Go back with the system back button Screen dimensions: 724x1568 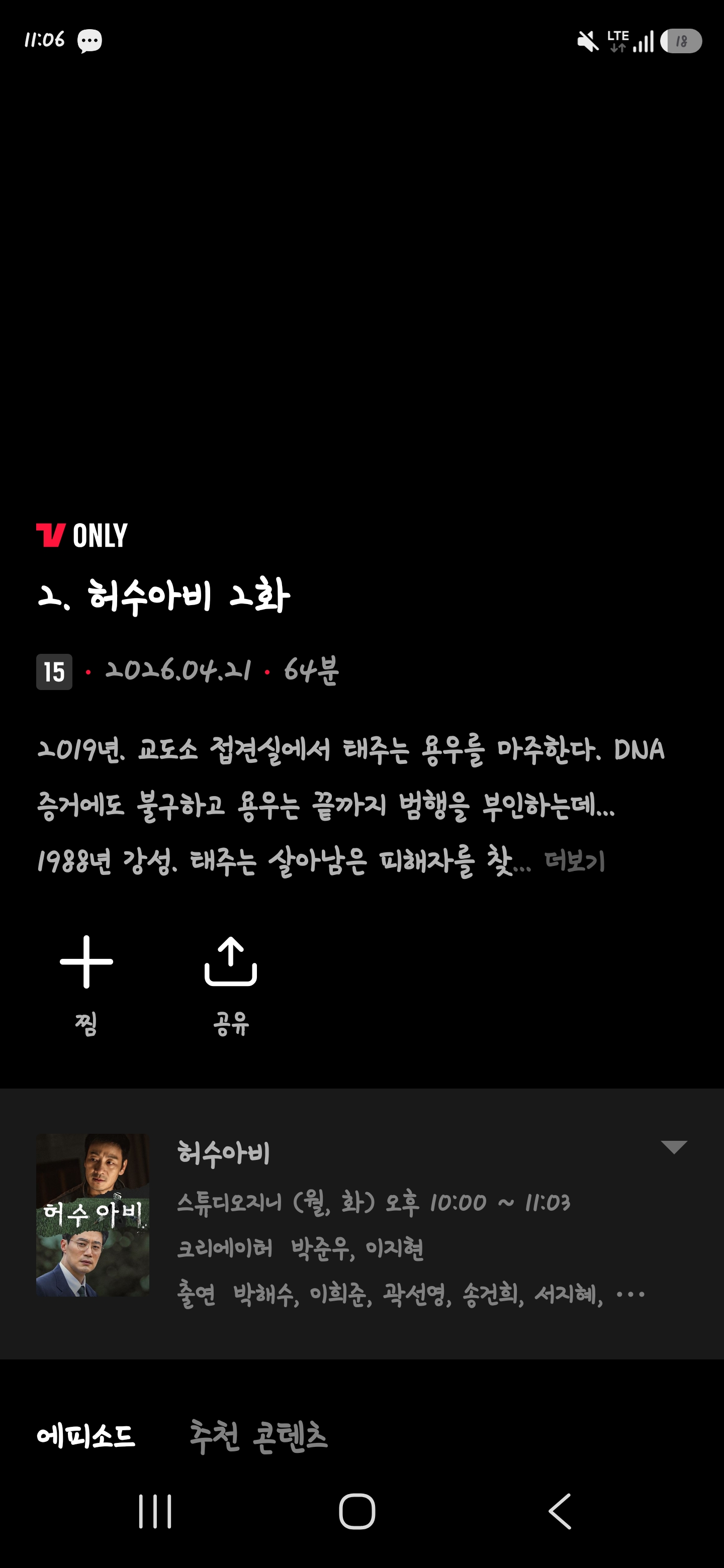pos(560,1511)
